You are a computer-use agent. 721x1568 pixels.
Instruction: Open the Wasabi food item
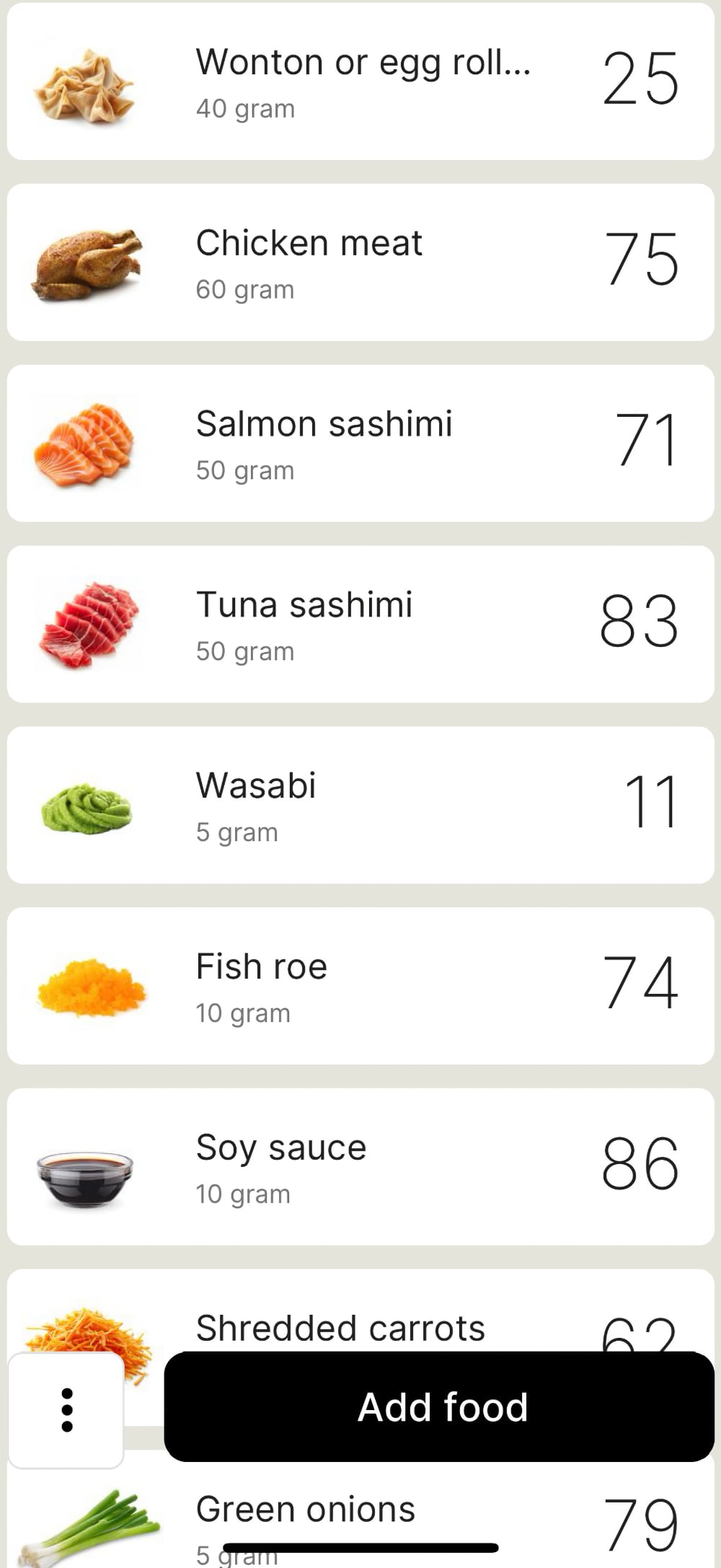point(360,805)
